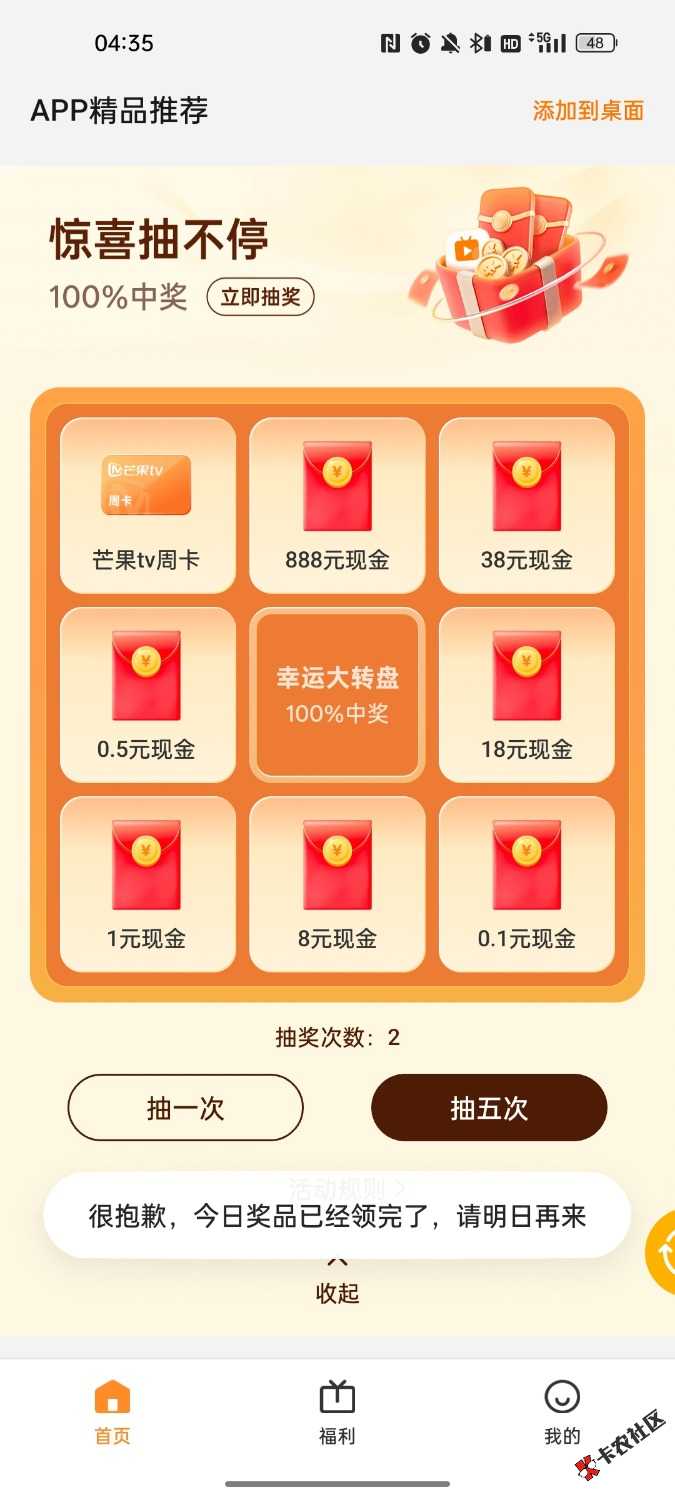Tap 添加到桌面 link
Viewport: 675px width, 1500px height.
pyautogui.click(x=588, y=111)
